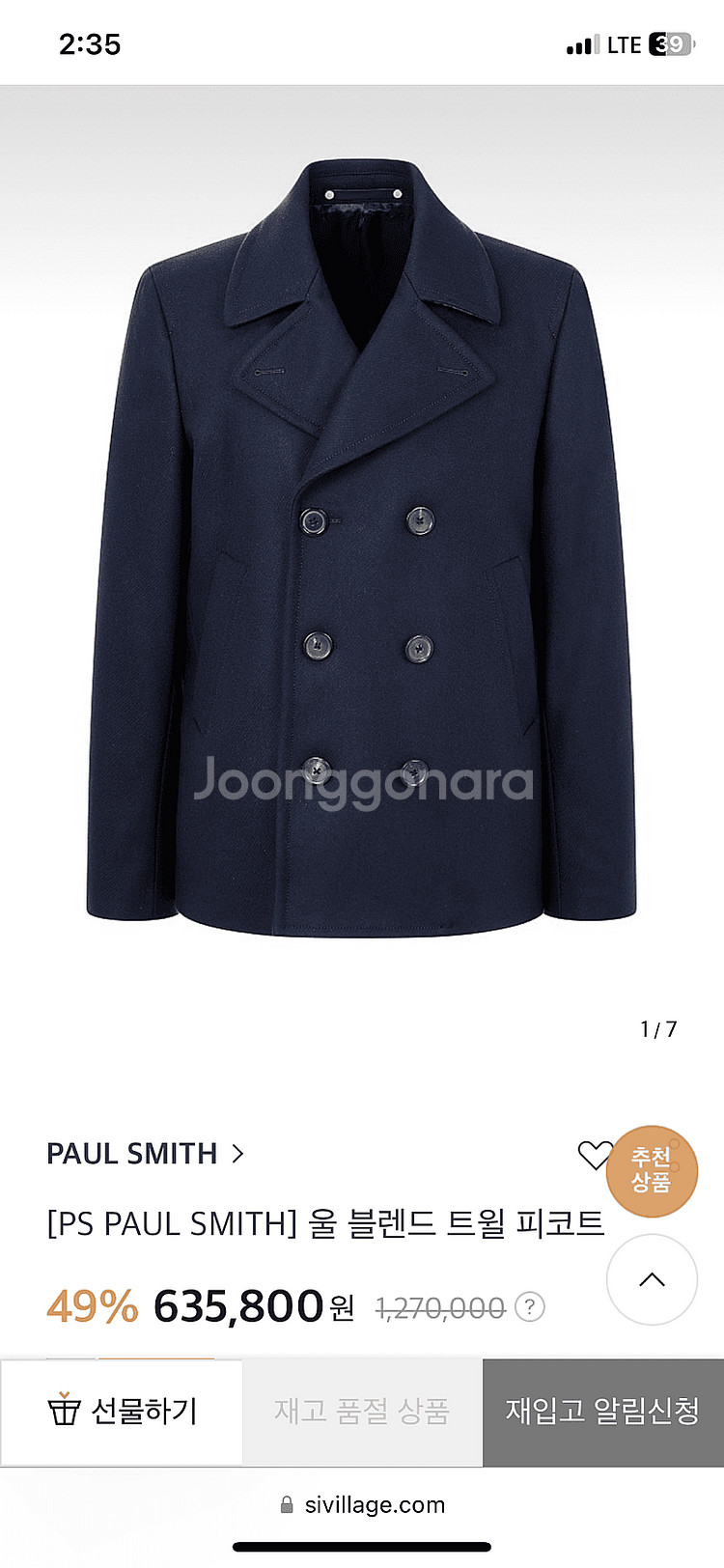Add the coat to wishlist with heart
This screenshot has height=1568, width=724.
coord(593,1155)
